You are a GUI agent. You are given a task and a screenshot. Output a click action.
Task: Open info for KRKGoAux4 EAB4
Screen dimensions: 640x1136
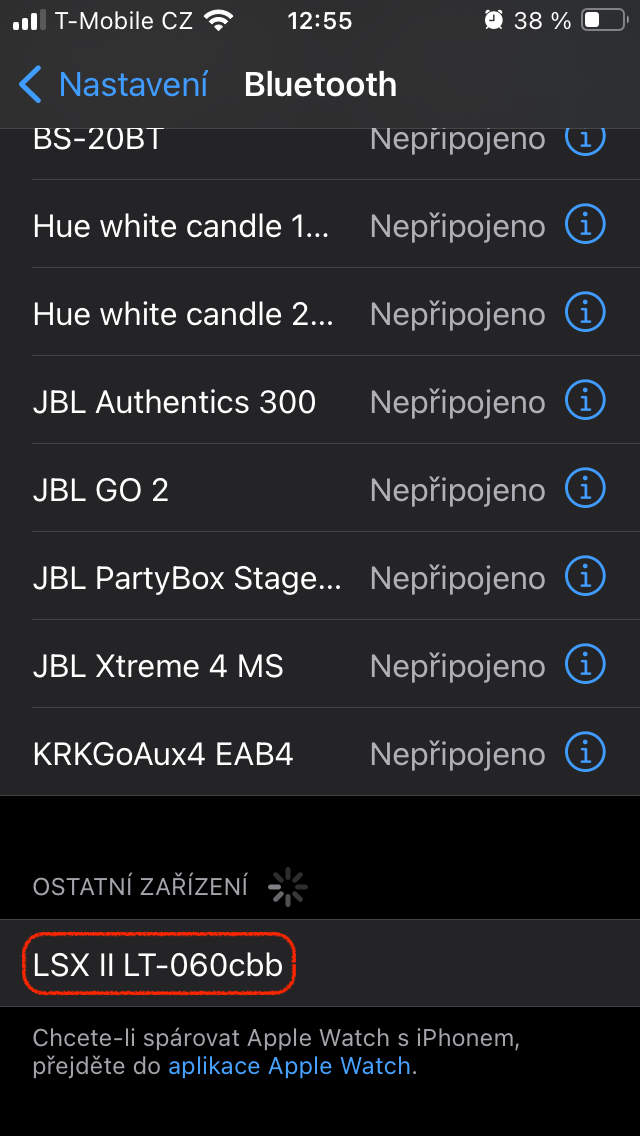[x=585, y=754]
